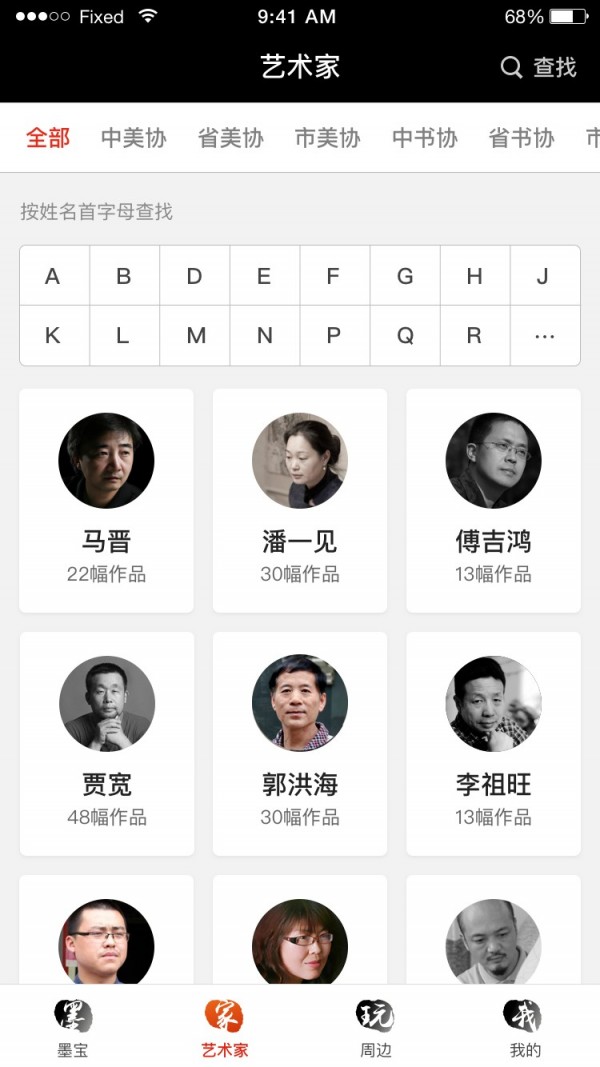Open the 省书协 tab
Viewport: 600px width, 1067px height.
click(521, 138)
